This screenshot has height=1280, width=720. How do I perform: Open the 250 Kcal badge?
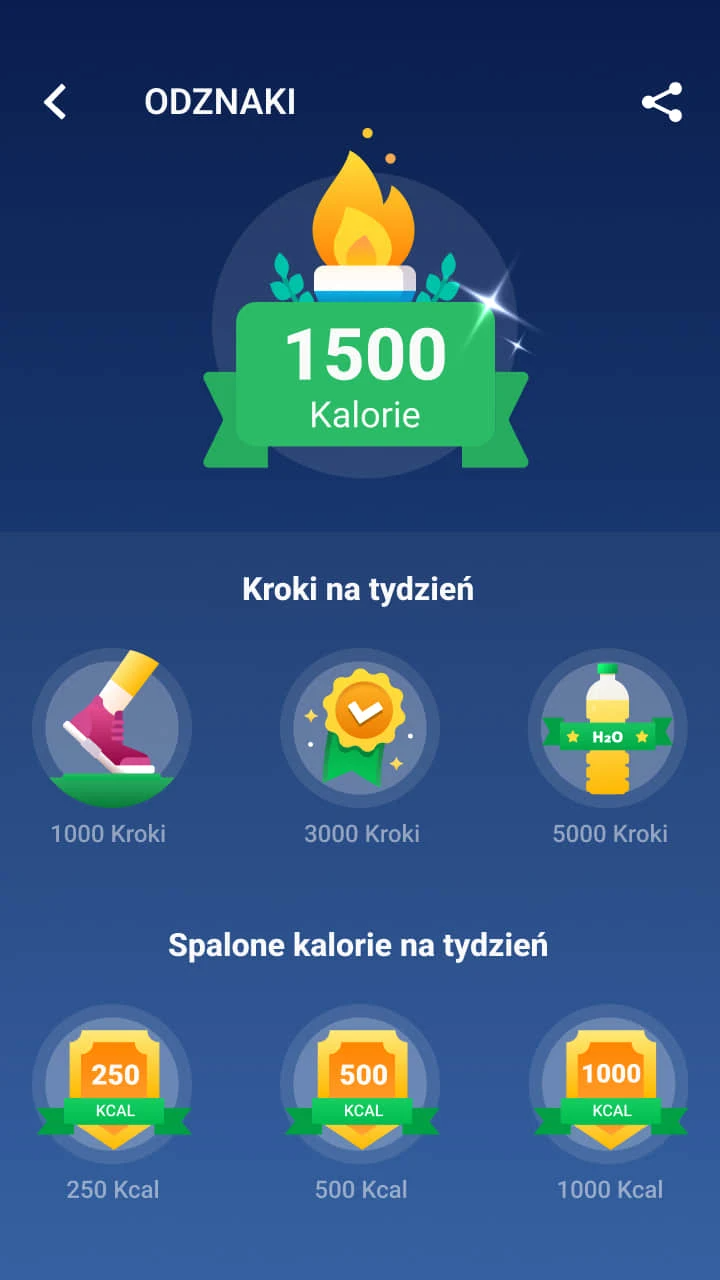coord(113,1084)
